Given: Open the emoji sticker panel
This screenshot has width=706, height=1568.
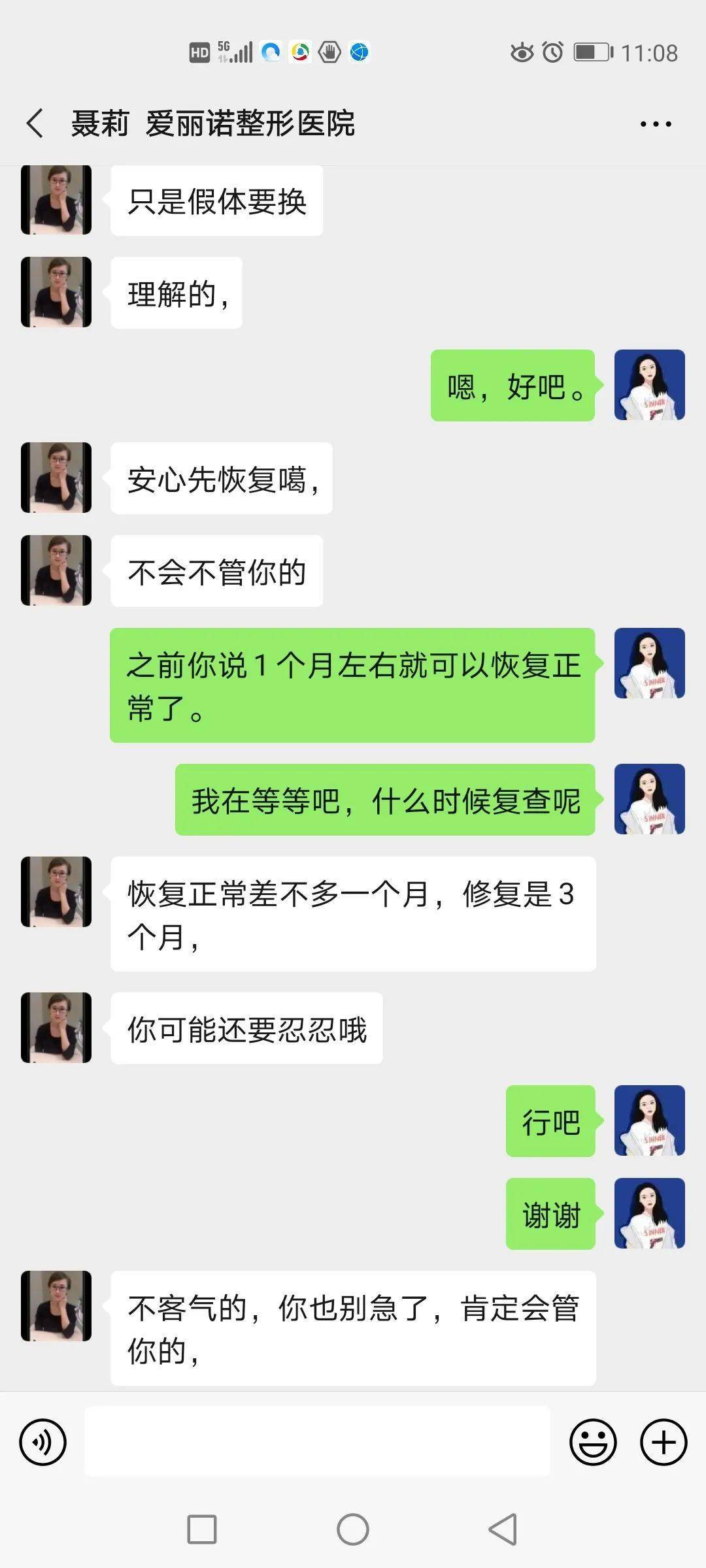Looking at the screenshot, I should pyautogui.click(x=593, y=1442).
